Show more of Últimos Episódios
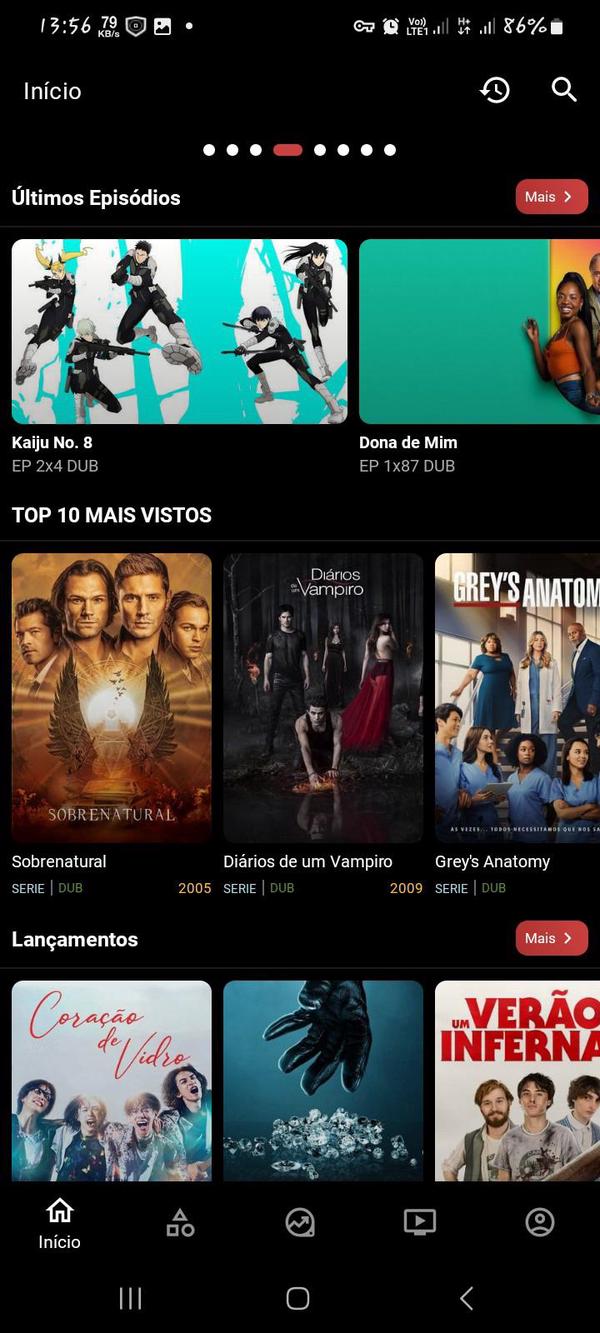 click(551, 197)
